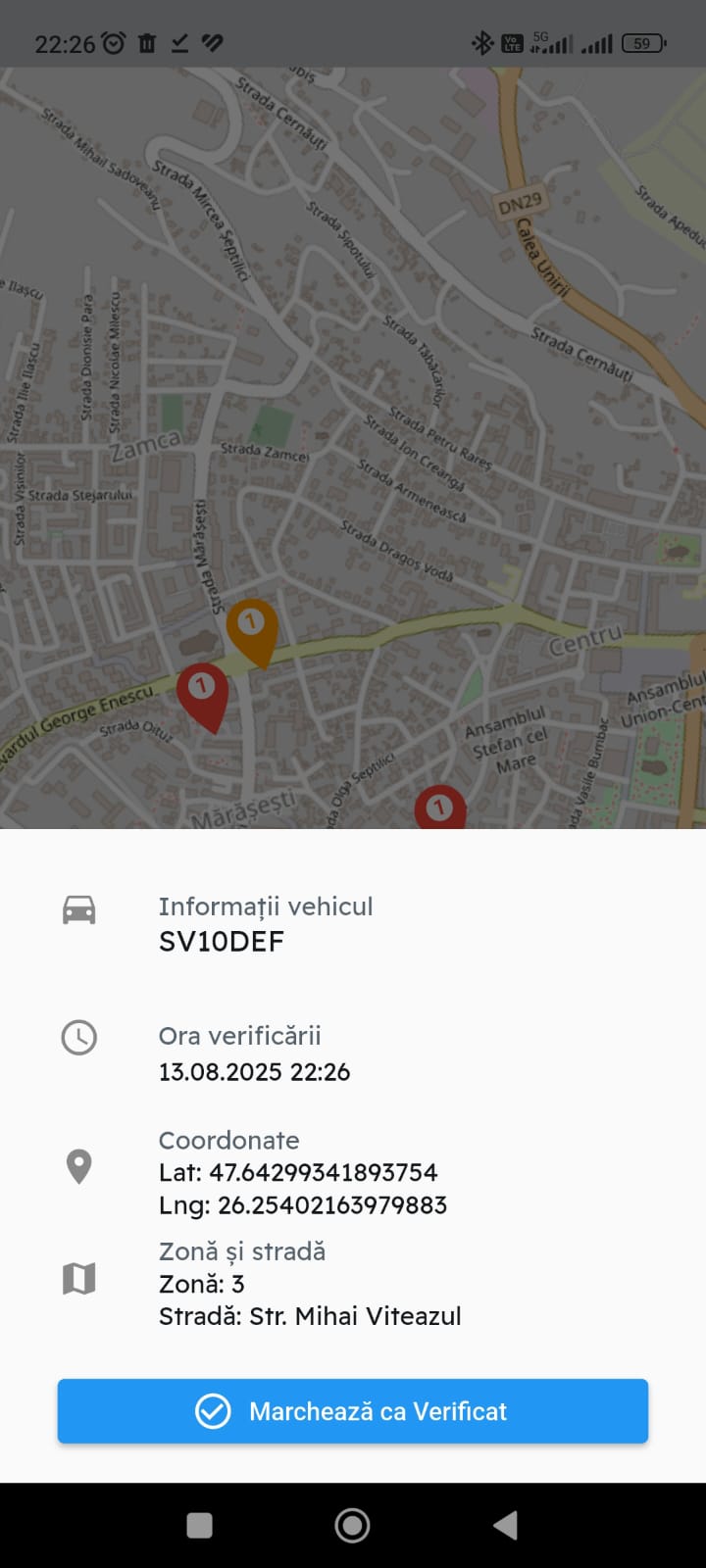Image resolution: width=706 pixels, height=1568 pixels.
Task: Select the orange map pin marker
Action: click(252, 627)
